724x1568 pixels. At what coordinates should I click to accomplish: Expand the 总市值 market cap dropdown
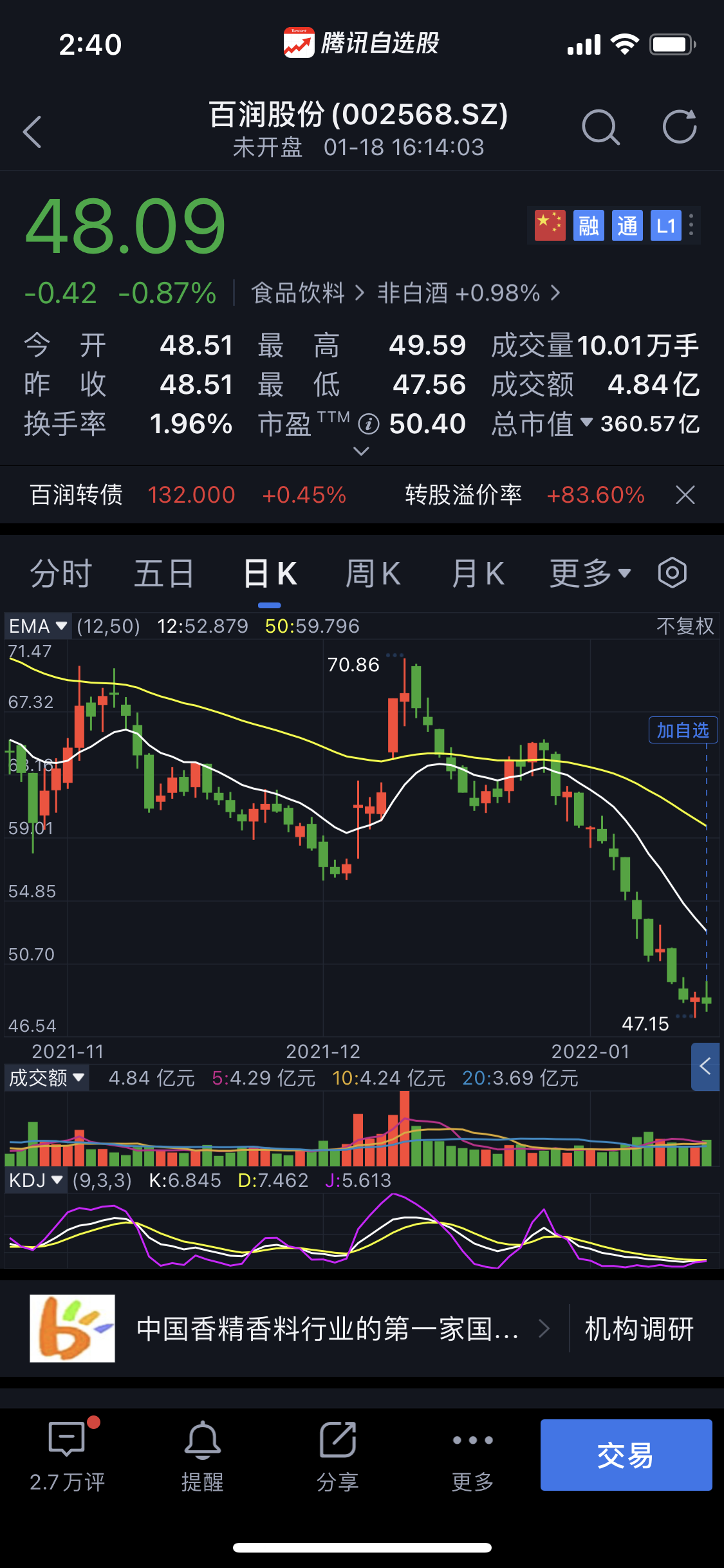point(588,424)
